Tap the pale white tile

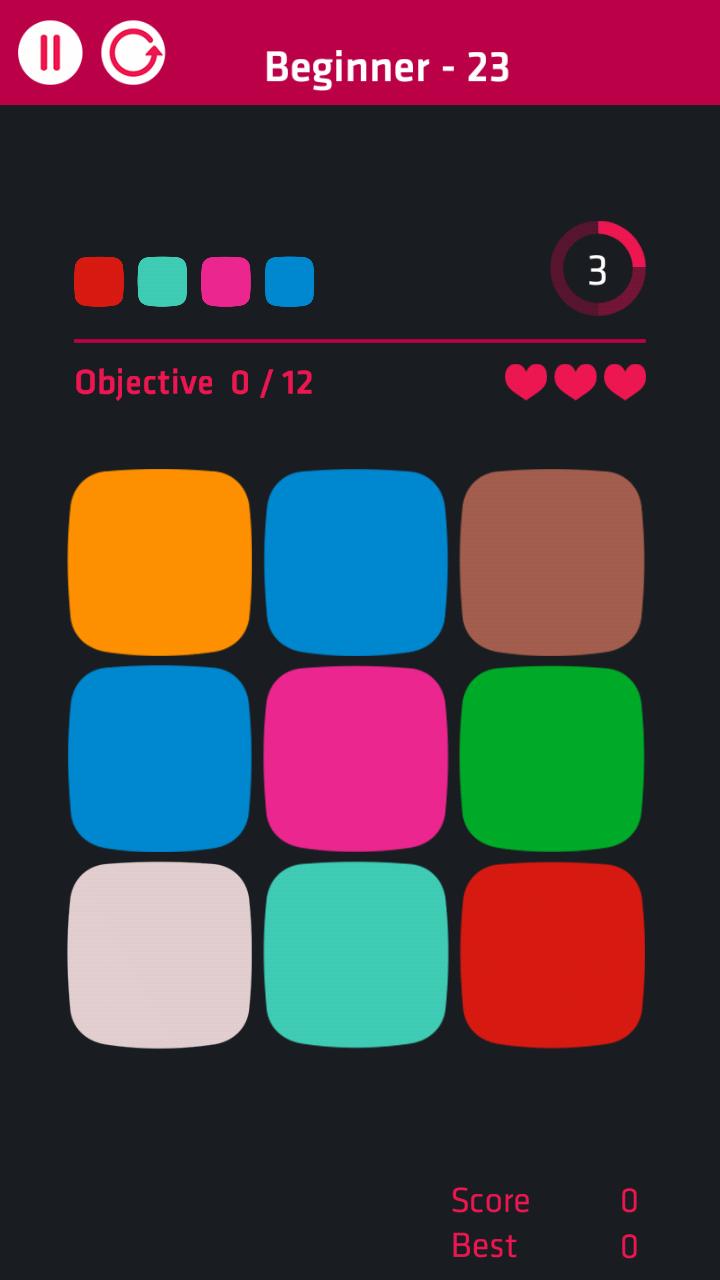(160, 954)
